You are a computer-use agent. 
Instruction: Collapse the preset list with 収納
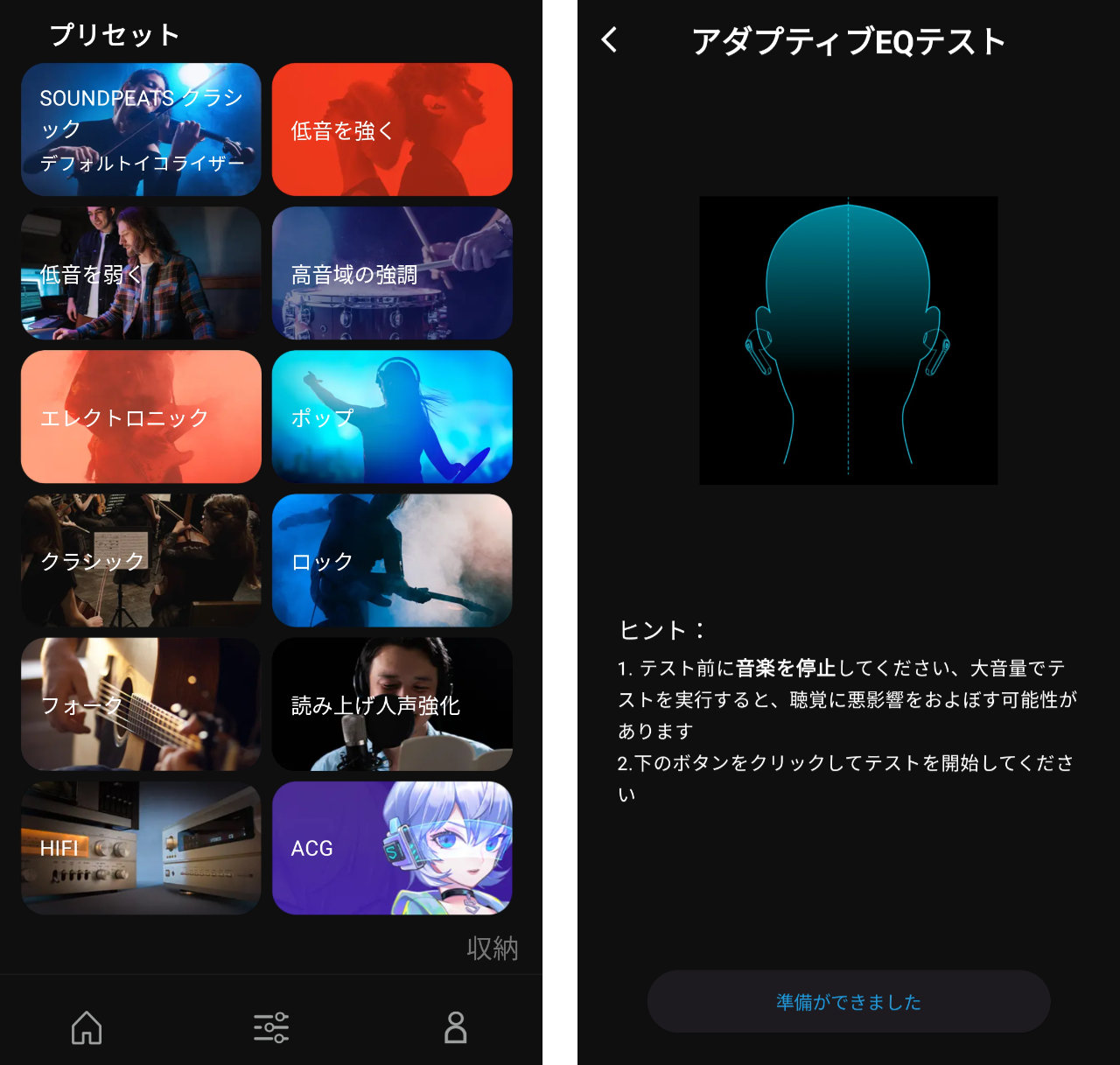(492, 949)
